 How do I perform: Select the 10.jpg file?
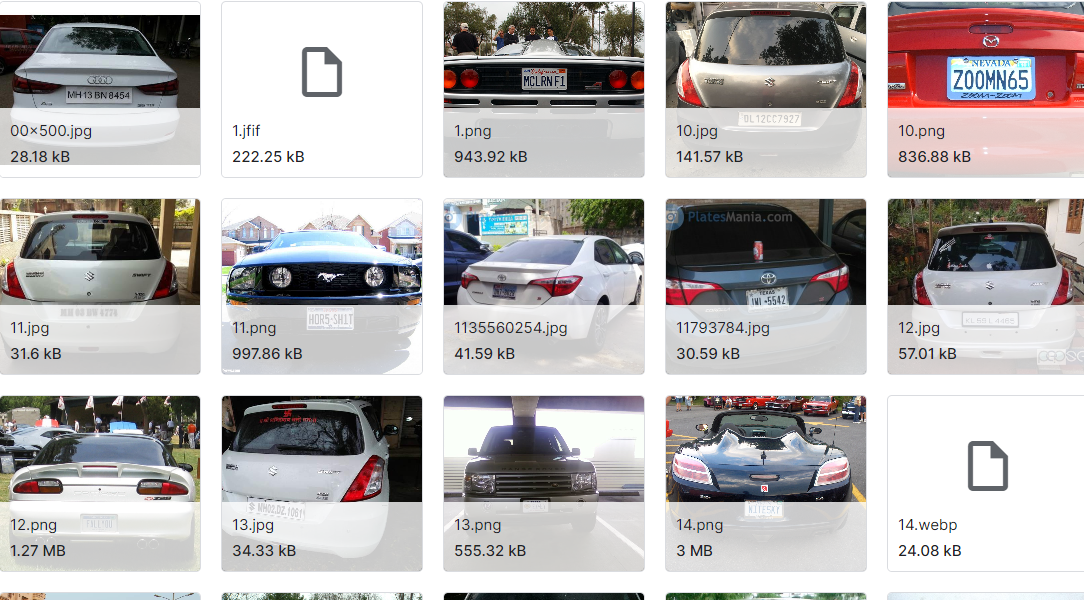[766, 89]
